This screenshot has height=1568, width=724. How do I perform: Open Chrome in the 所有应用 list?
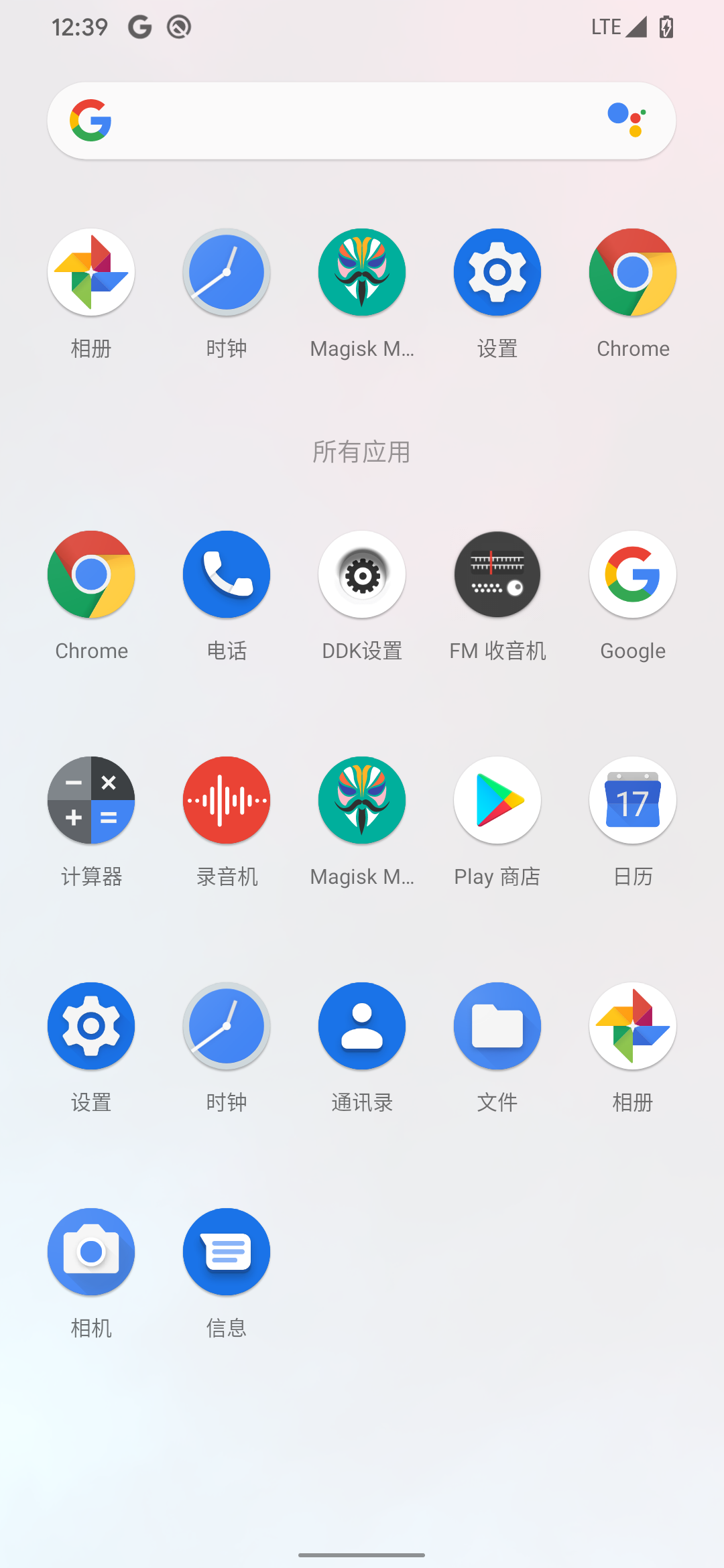pos(91,575)
